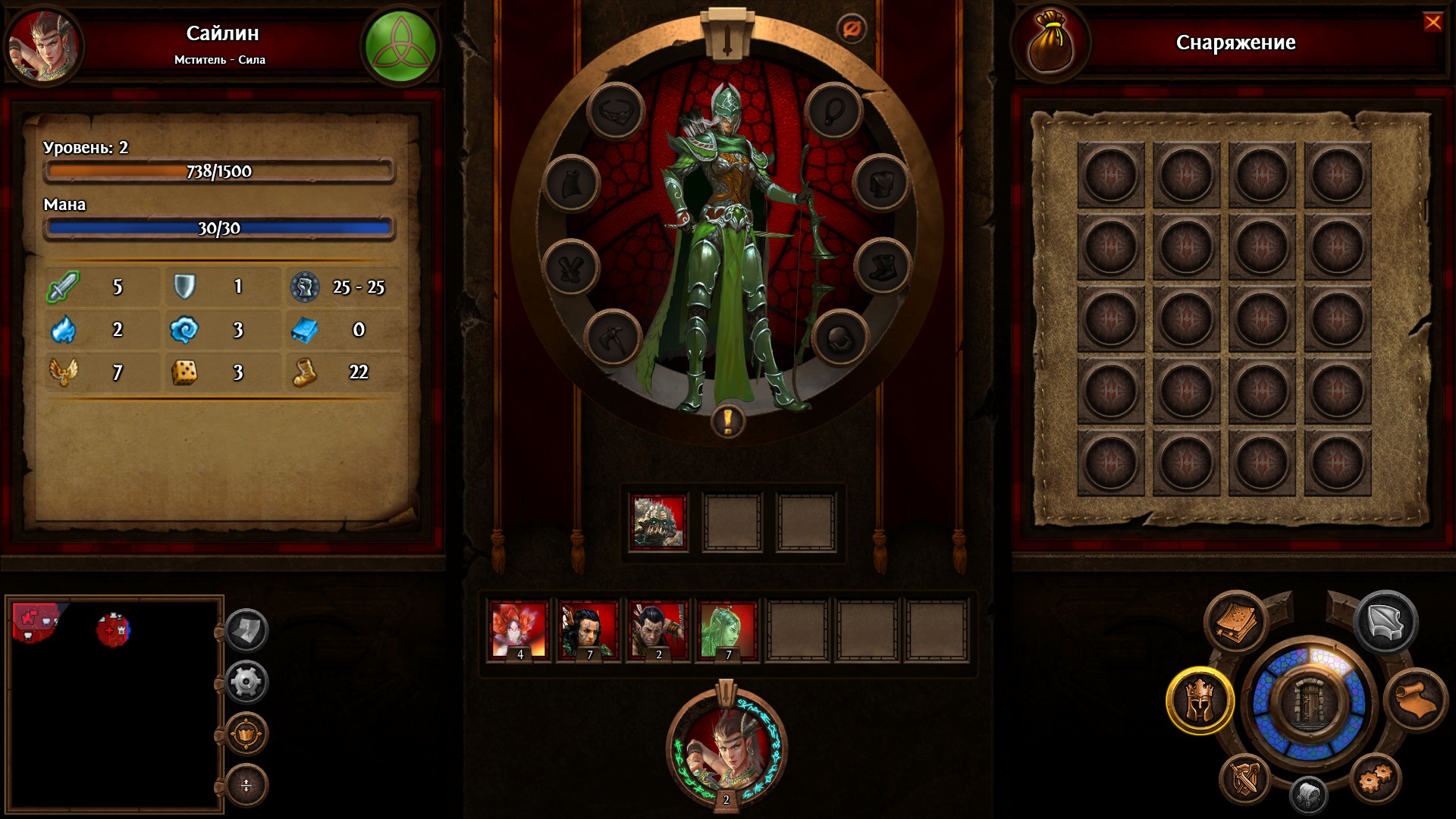Tap the boots equipment slot
This screenshot has width=1456, height=819.
point(881,267)
